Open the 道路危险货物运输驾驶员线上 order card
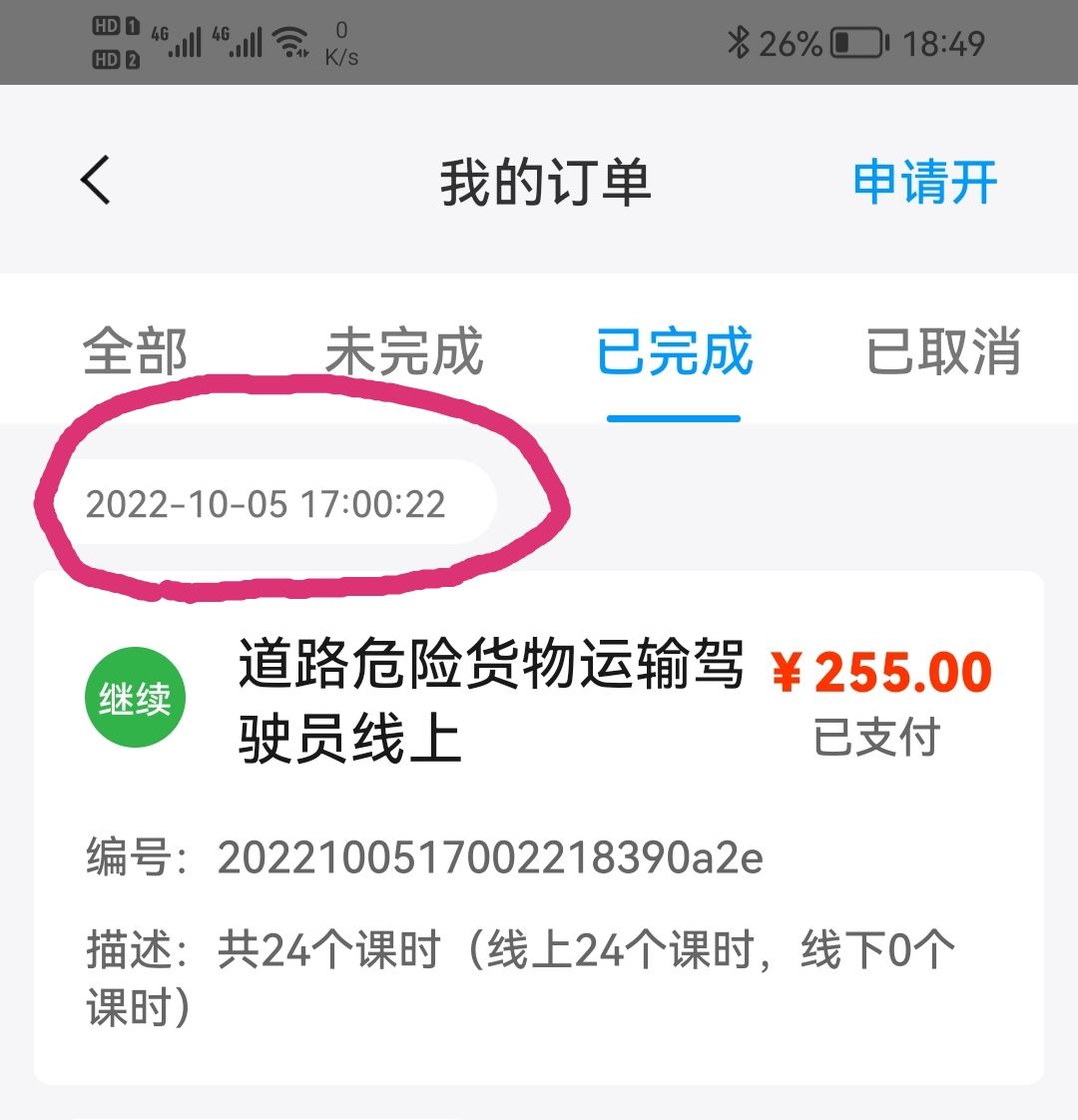Image resolution: width=1078 pixels, height=1120 pixels. 491,701
